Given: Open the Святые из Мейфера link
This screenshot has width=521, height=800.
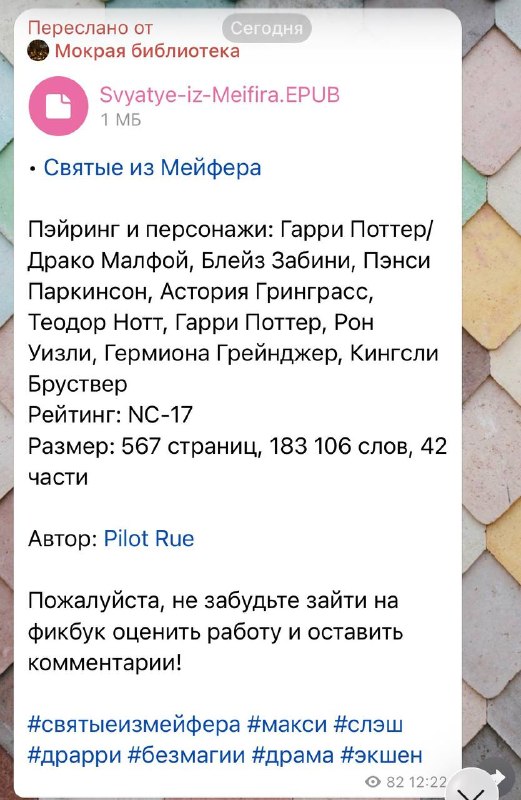Looking at the screenshot, I should click(x=152, y=168).
